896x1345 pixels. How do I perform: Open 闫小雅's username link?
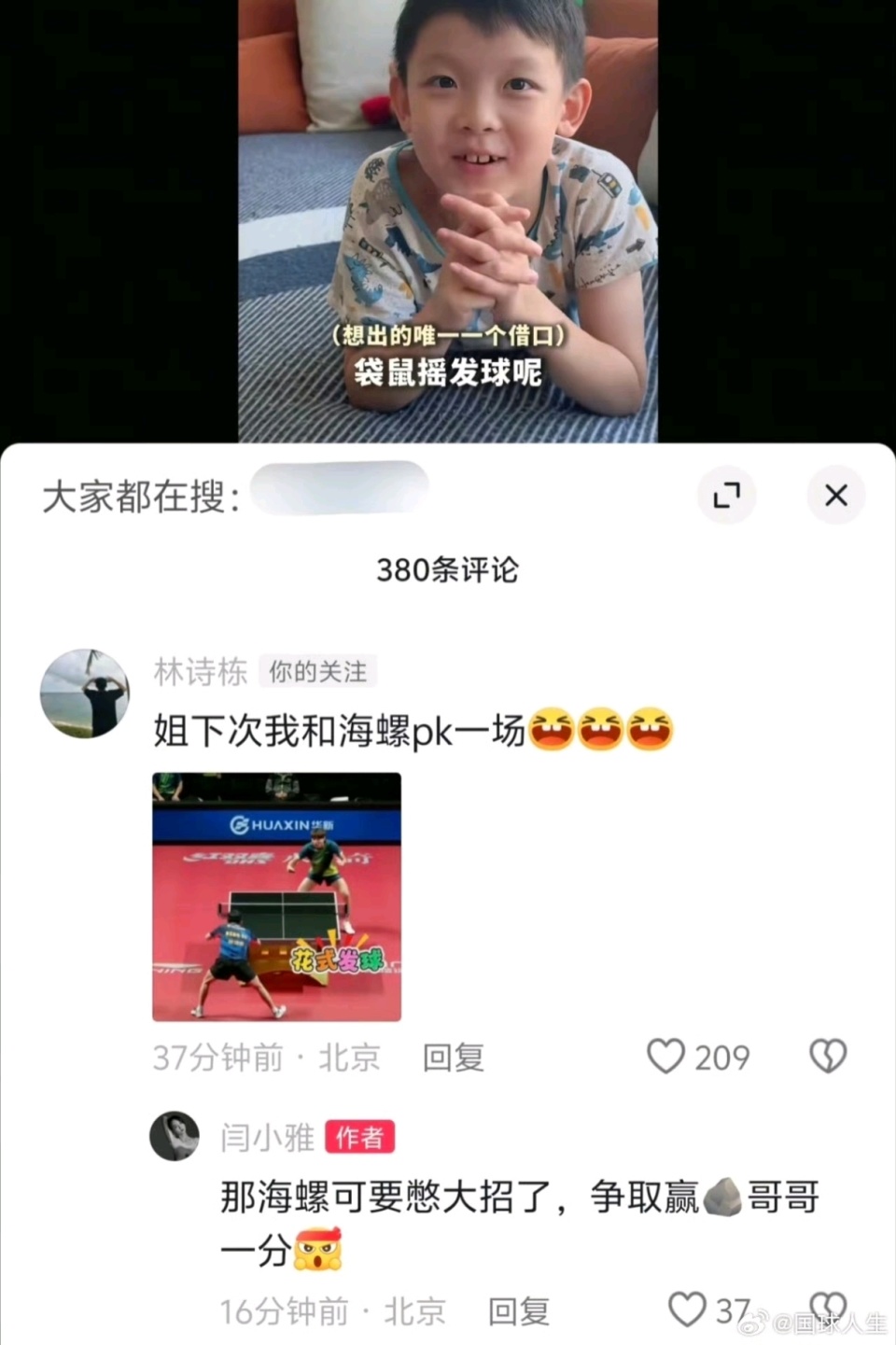[x=267, y=1138]
